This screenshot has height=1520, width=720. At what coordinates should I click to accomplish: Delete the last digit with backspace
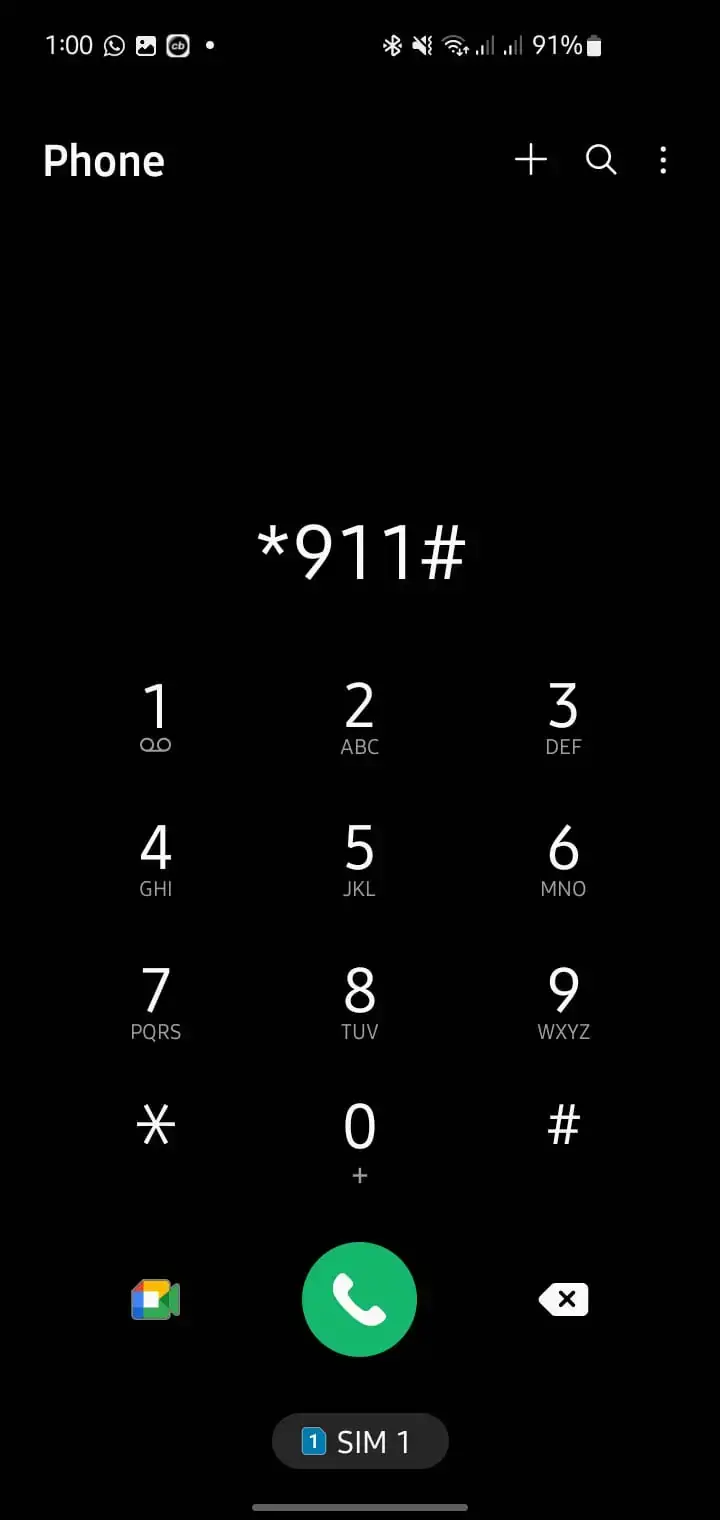point(564,1299)
